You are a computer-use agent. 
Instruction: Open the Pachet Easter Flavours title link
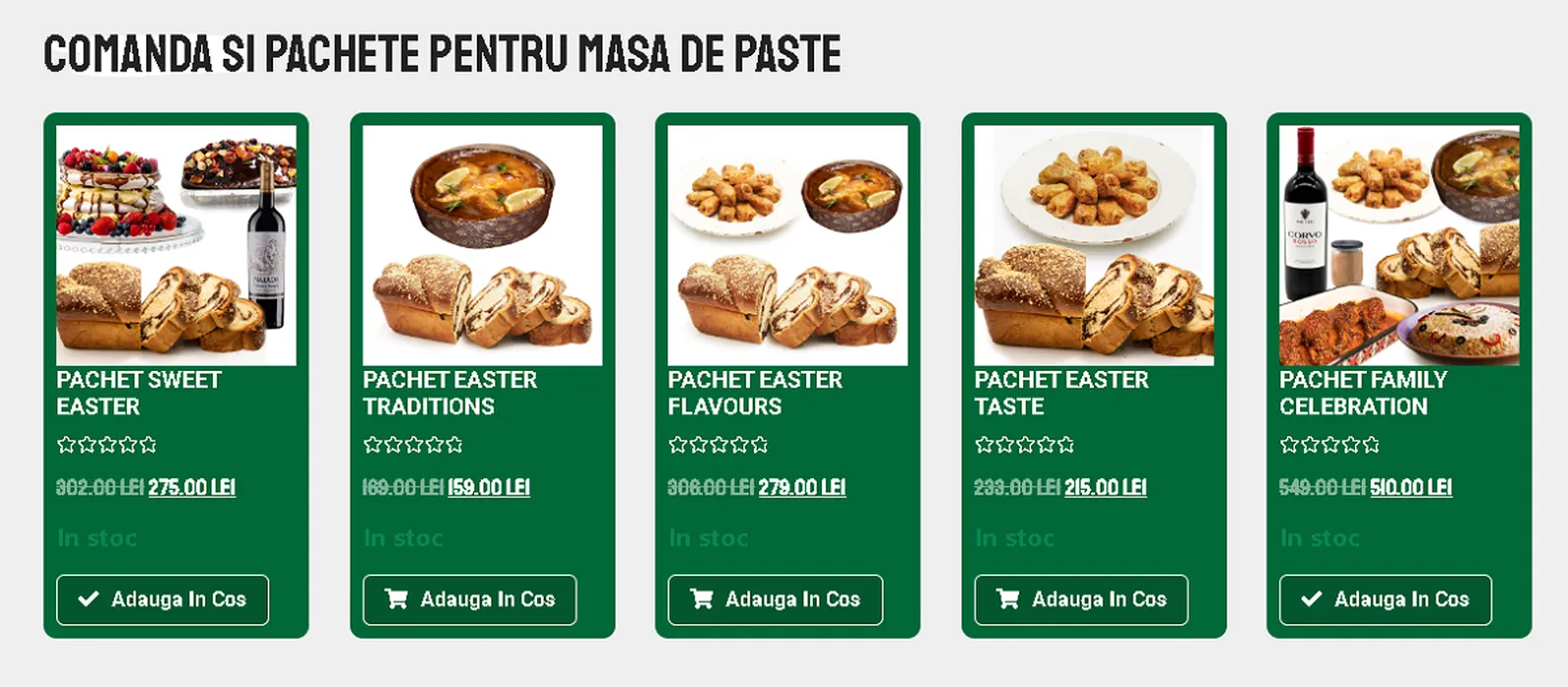pos(754,393)
